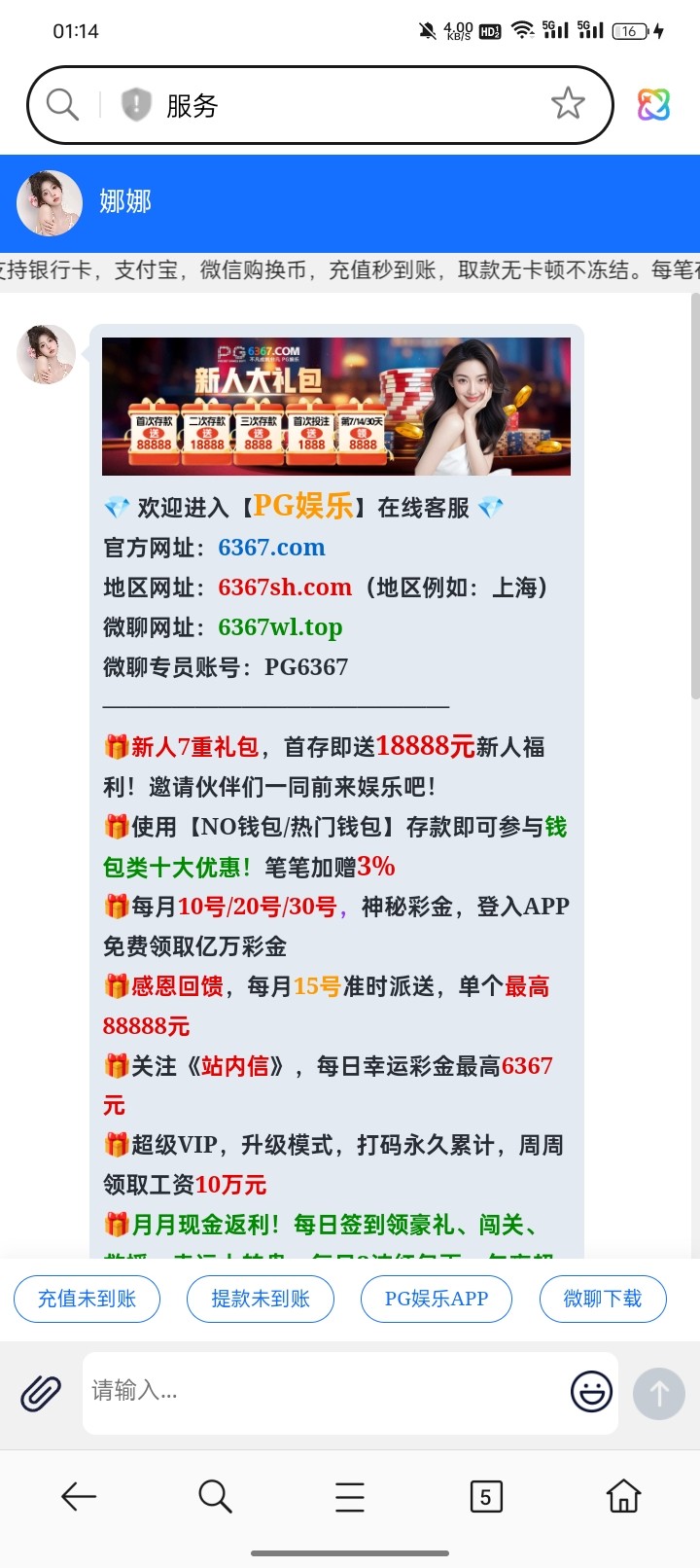Choose the PG娱乐APP chip

(436, 1299)
